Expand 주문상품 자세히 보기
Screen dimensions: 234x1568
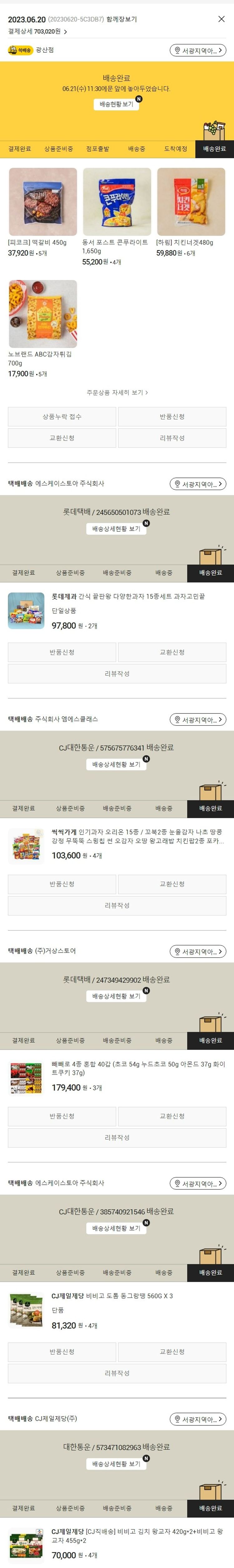pos(117,393)
